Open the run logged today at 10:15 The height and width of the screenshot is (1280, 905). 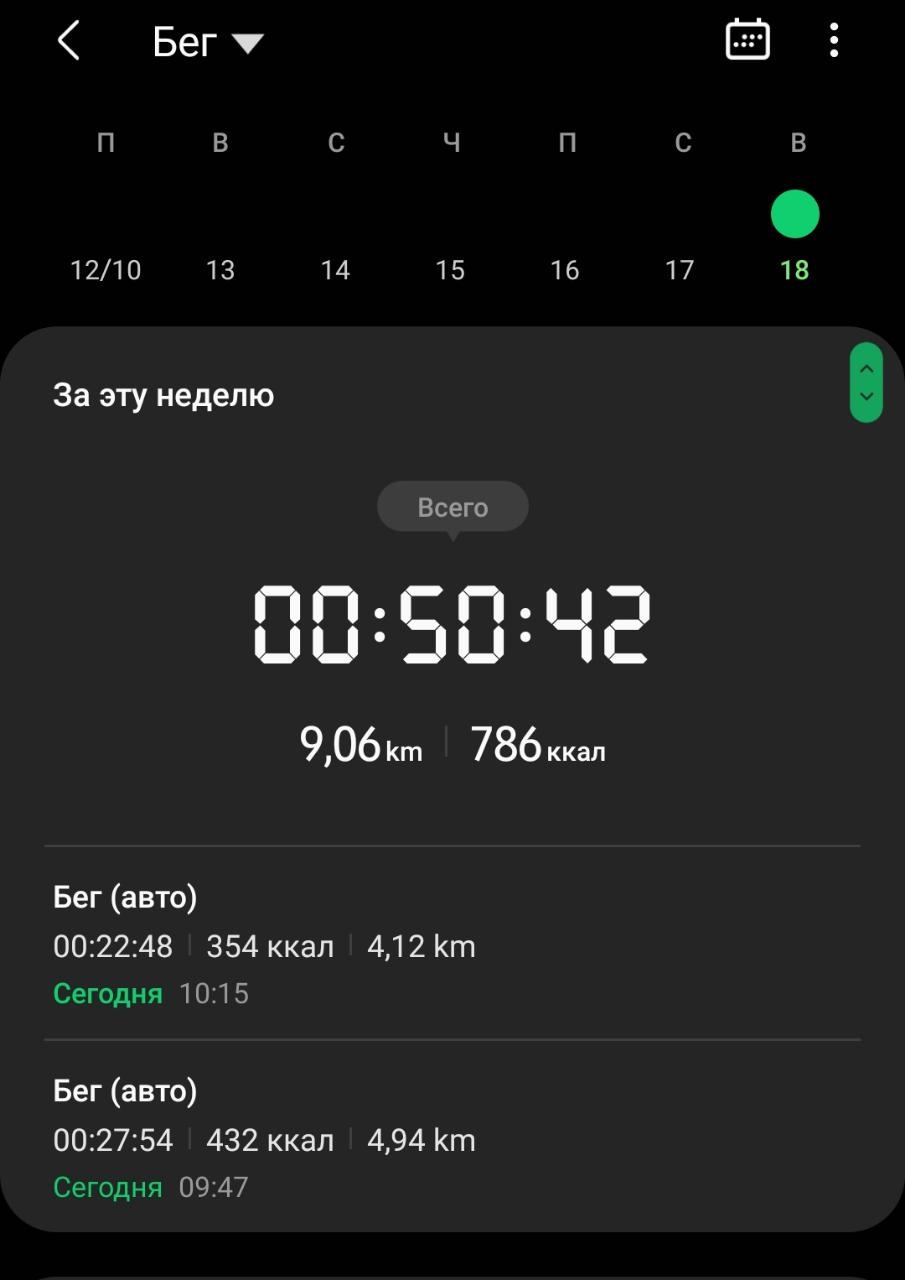click(x=452, y=945)
